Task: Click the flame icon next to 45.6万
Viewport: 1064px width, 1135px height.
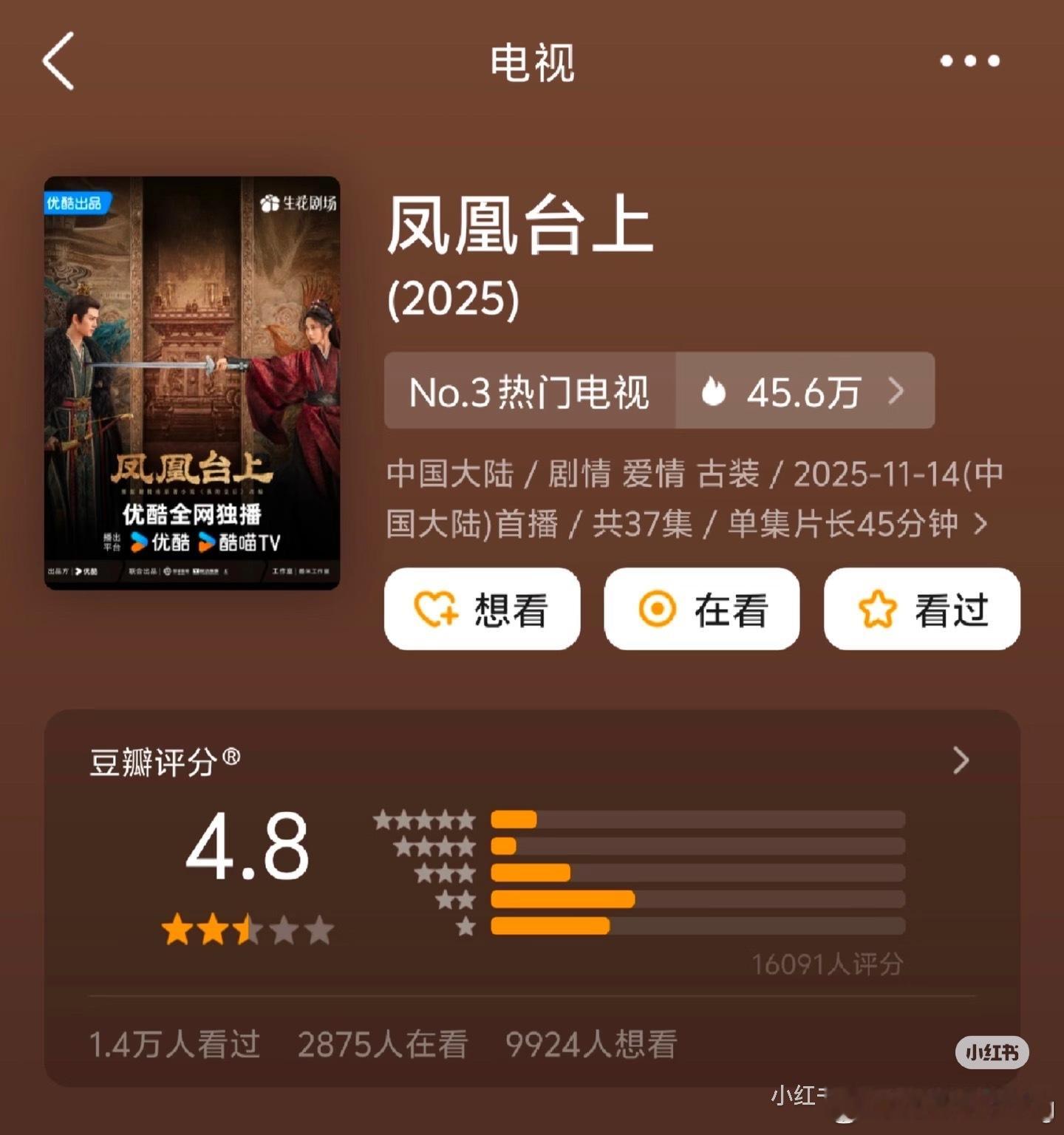Action: pos(713,391)
